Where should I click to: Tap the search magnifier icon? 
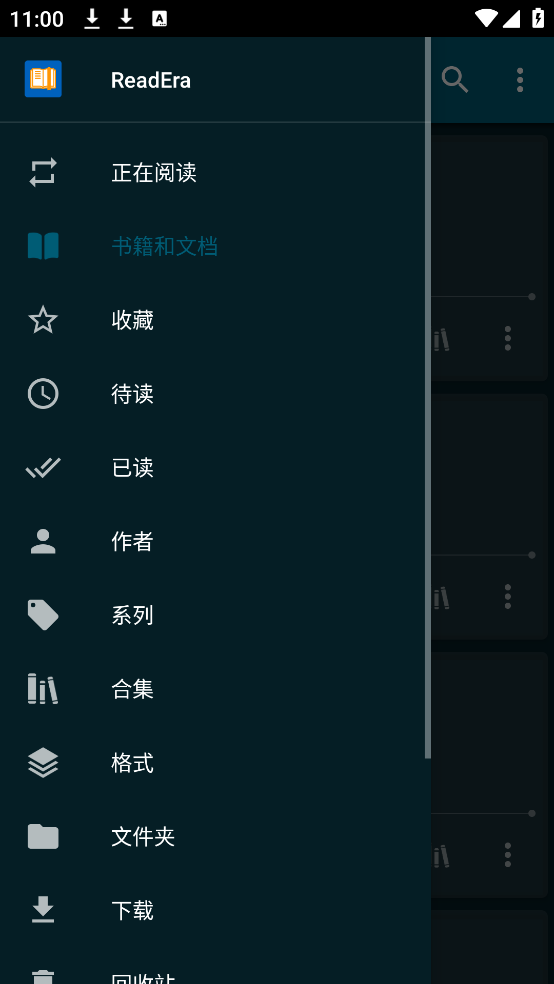tap(455, 80)
